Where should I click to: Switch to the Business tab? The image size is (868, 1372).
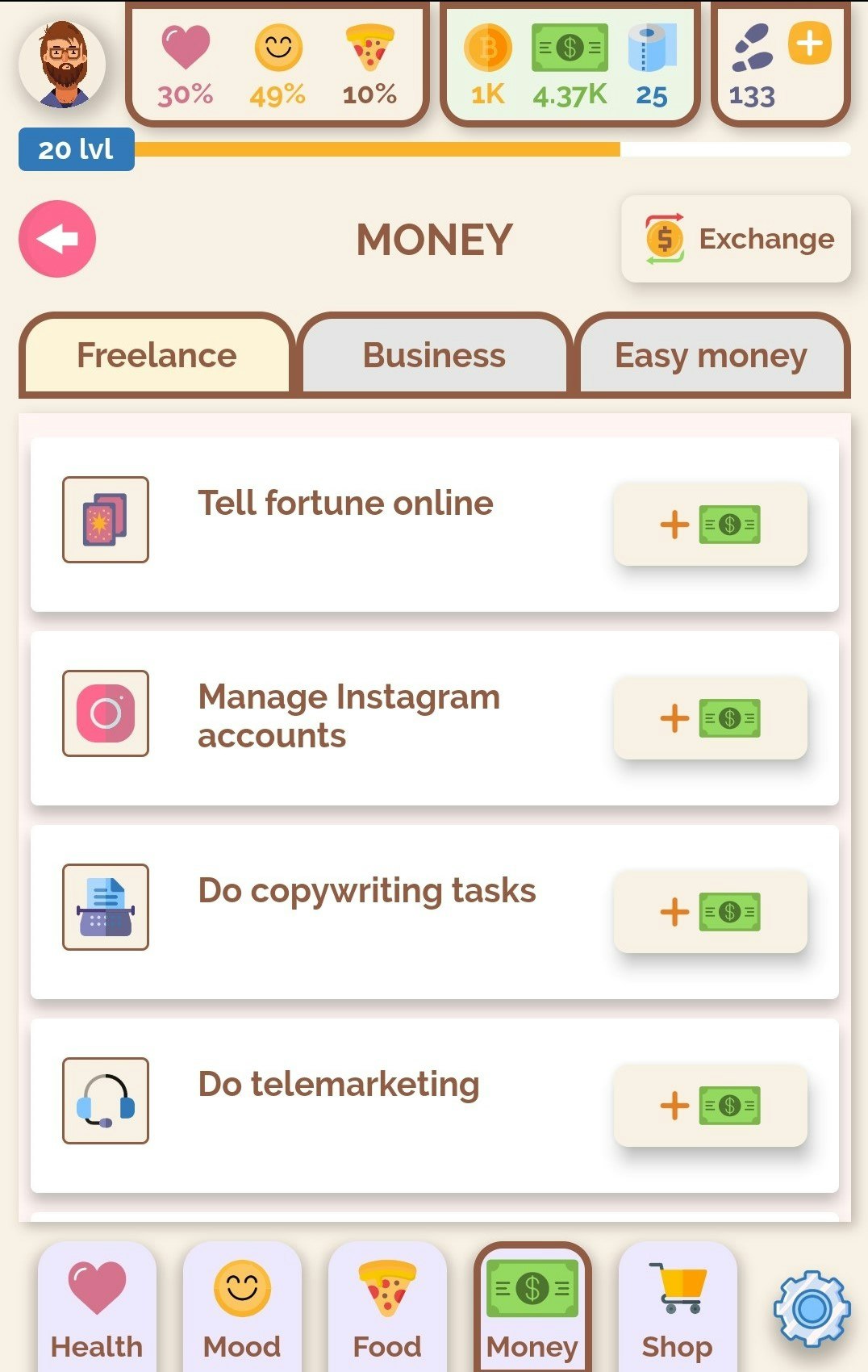coord(434,355)
